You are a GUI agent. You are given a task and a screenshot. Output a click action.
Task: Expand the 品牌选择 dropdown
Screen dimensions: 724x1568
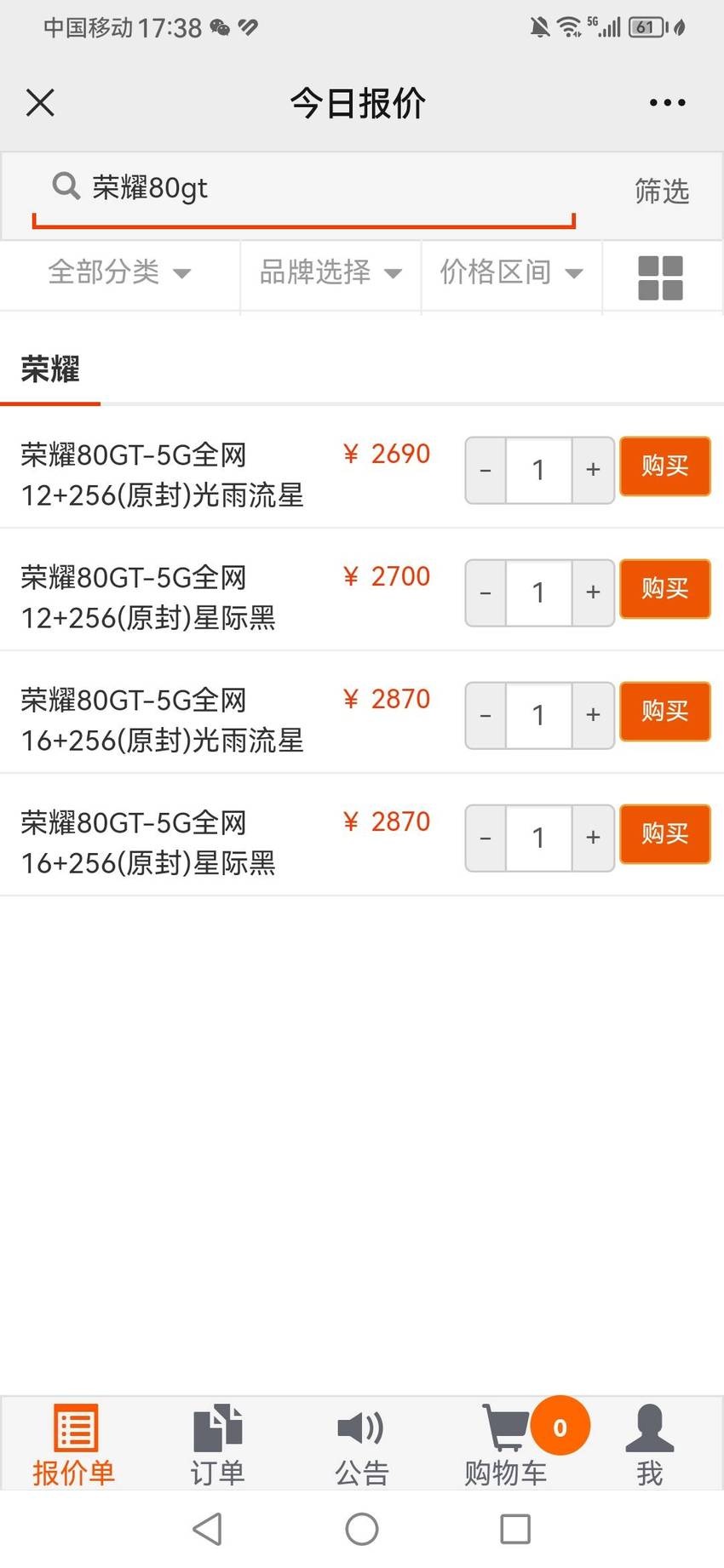coord(330,272)
